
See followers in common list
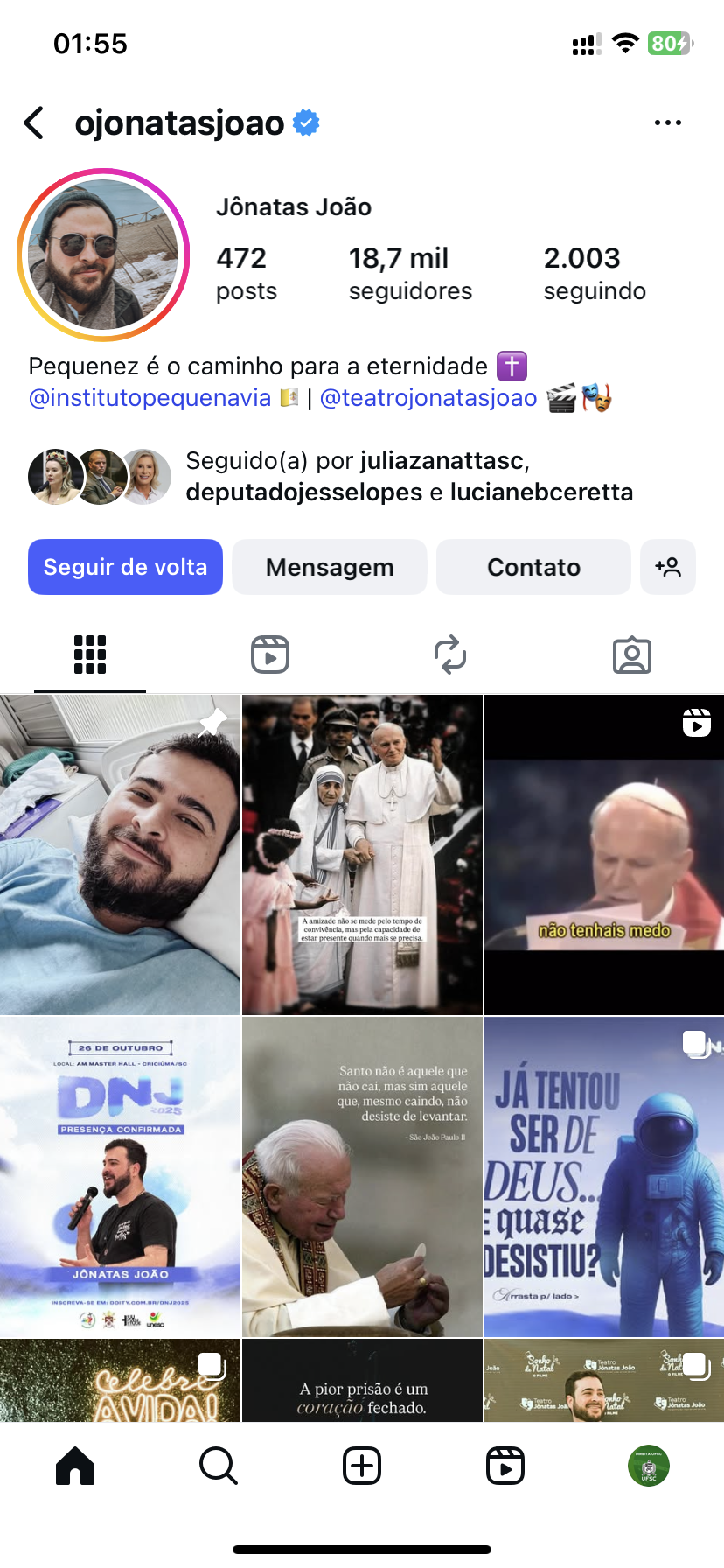click(x=409, y=477)
